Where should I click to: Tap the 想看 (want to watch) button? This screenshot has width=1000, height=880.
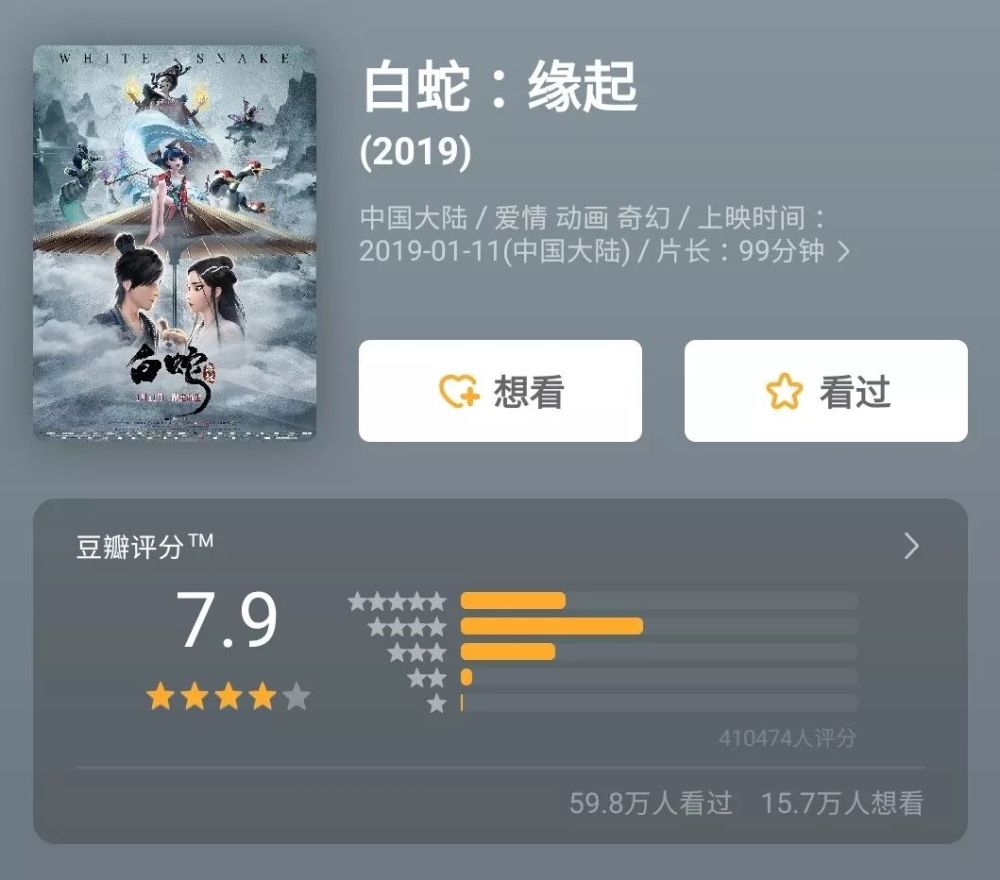[x=500, y=391]
